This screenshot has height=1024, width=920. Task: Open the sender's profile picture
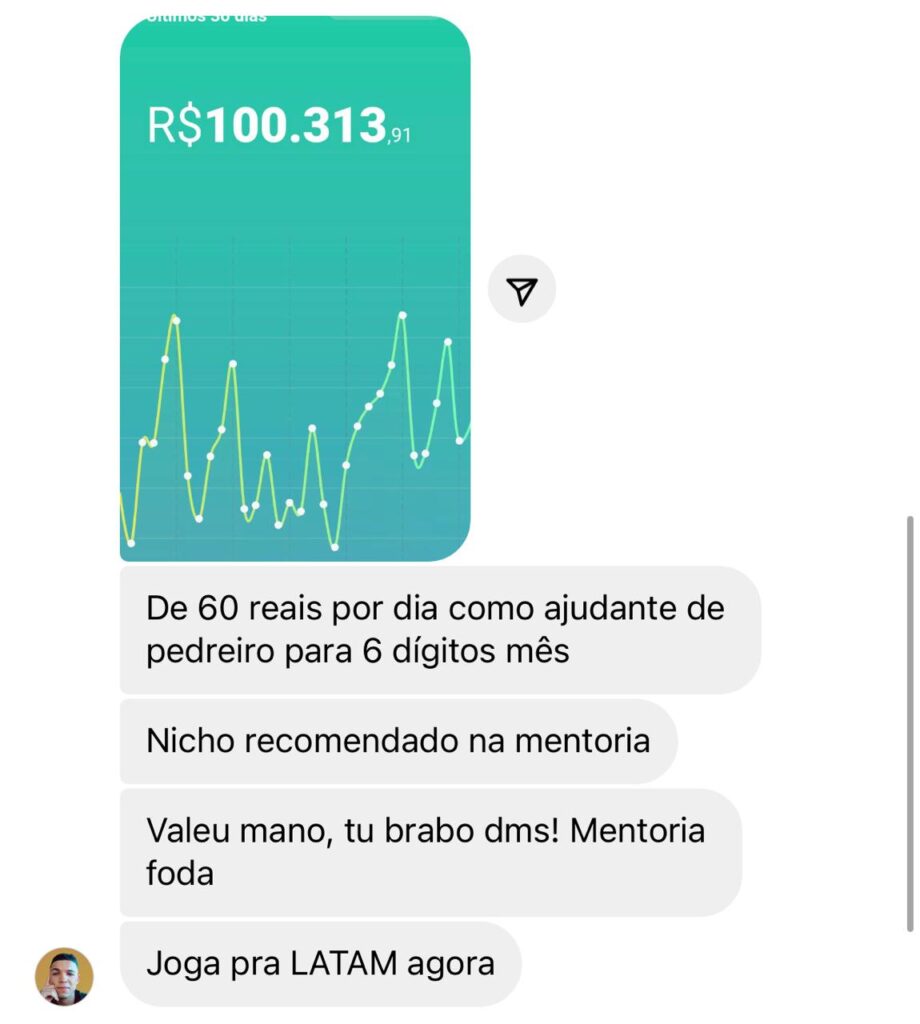[64, 976]
